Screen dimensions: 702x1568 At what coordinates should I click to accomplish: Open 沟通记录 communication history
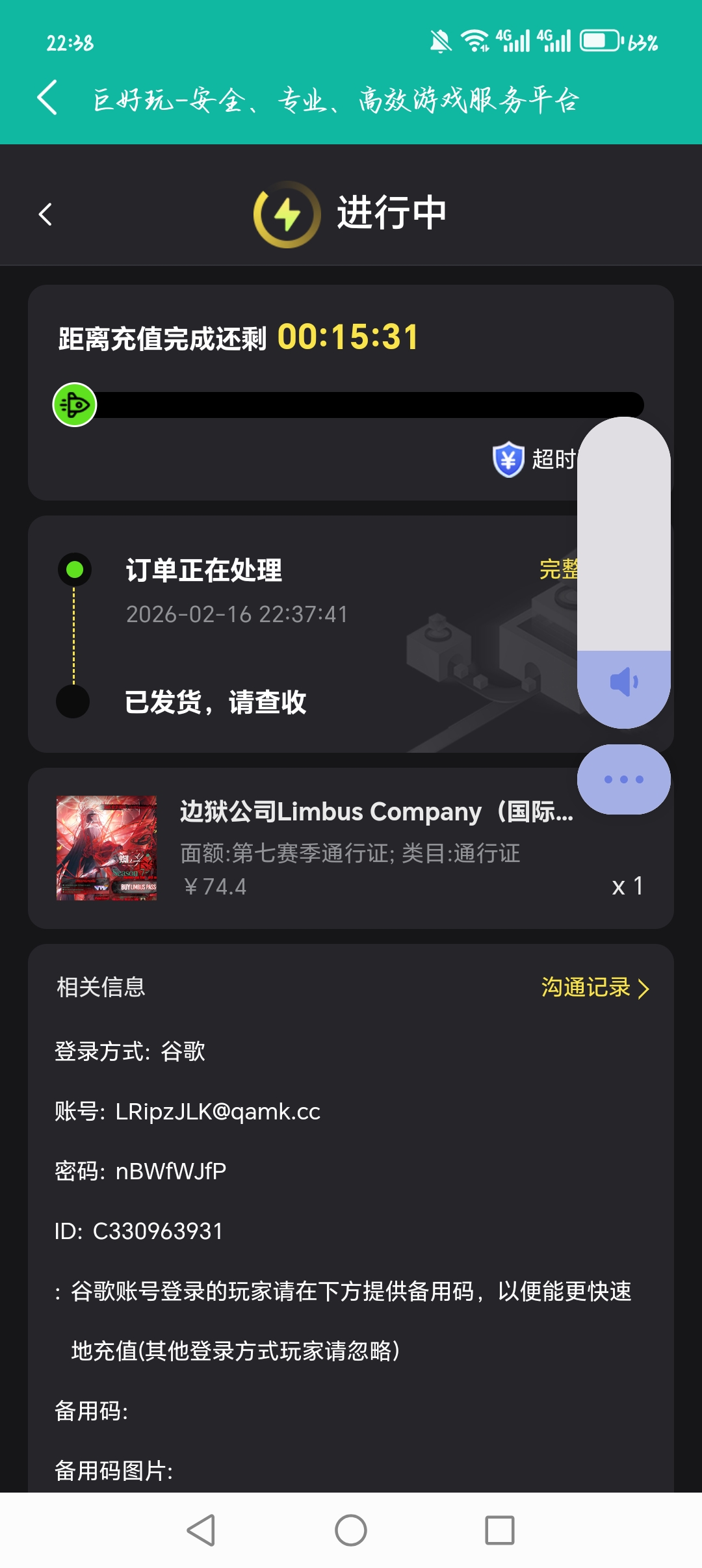click(595, 987)
